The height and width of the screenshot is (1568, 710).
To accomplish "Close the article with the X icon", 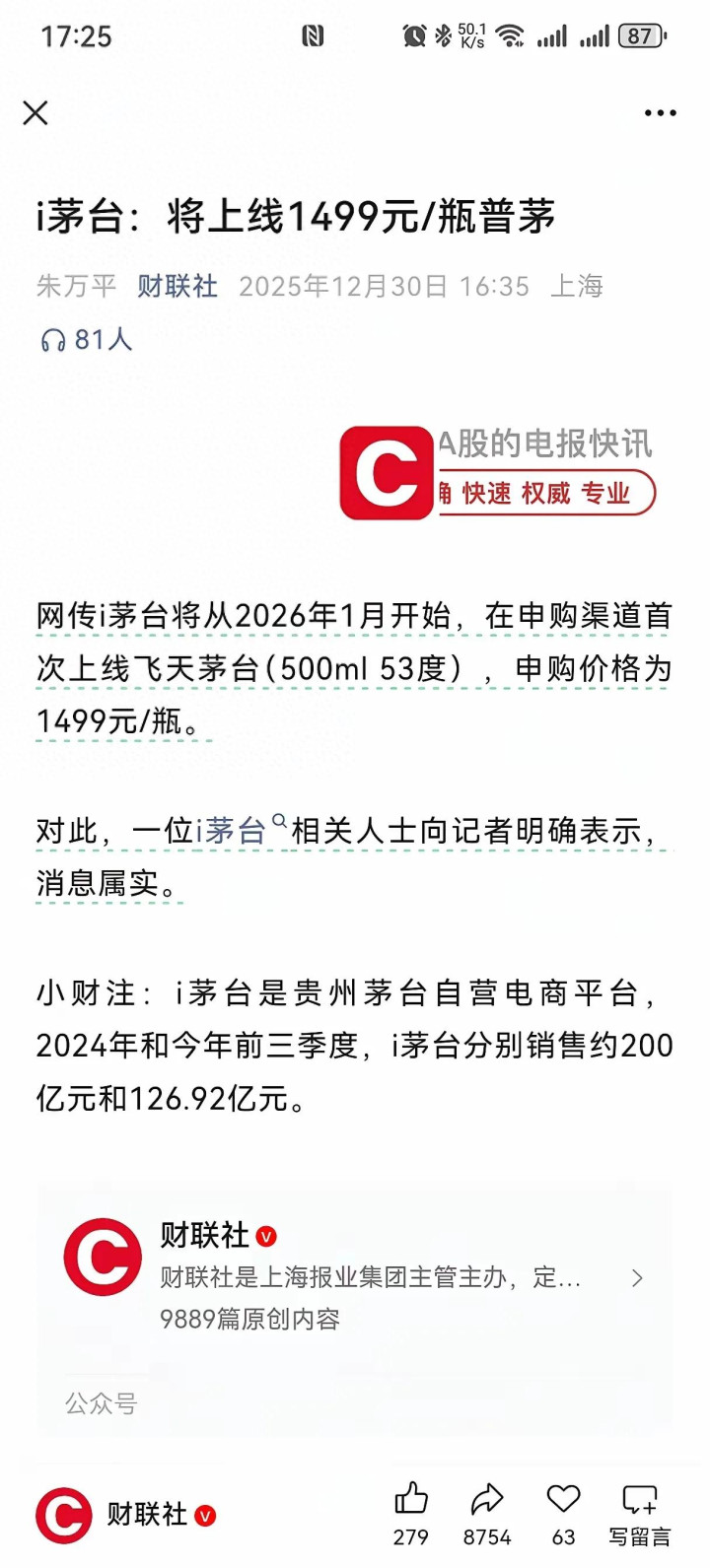I will 35,113.
